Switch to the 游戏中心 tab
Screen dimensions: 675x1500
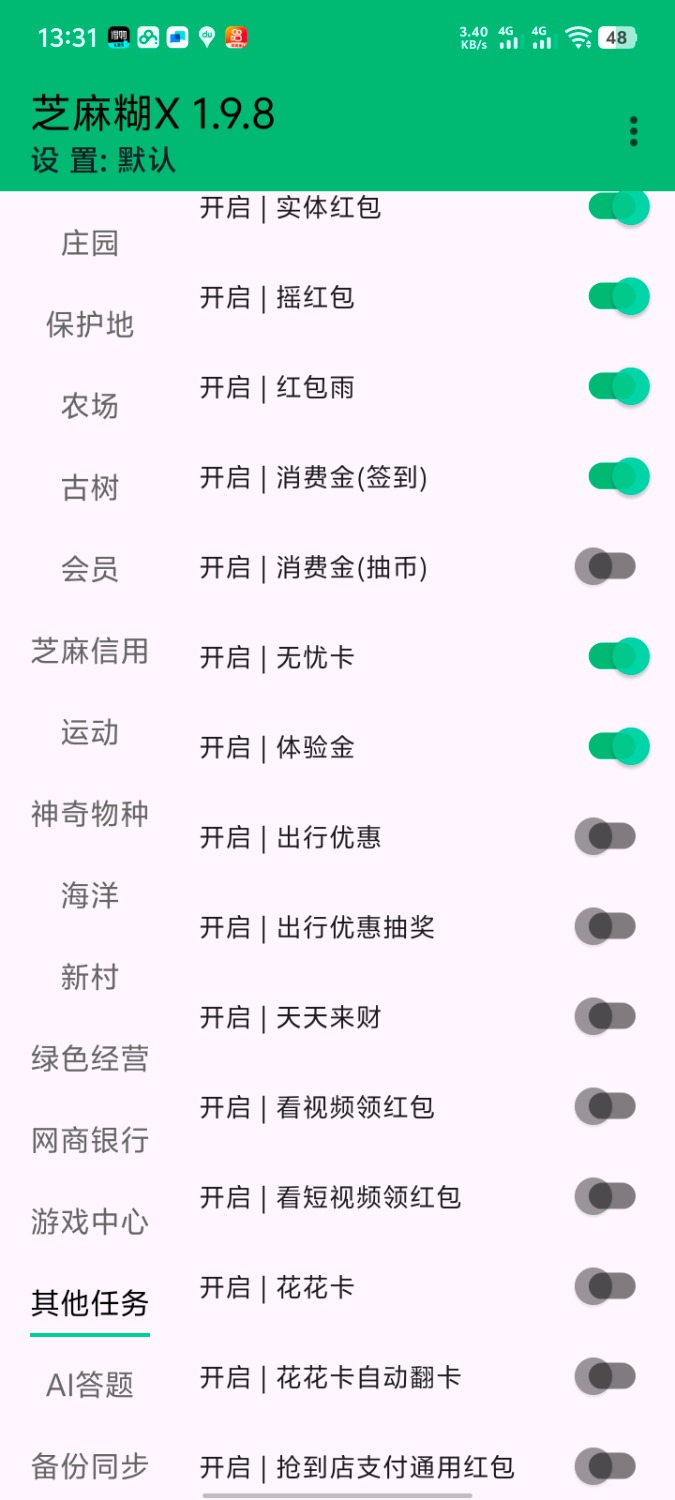[x=90, y=1221]
